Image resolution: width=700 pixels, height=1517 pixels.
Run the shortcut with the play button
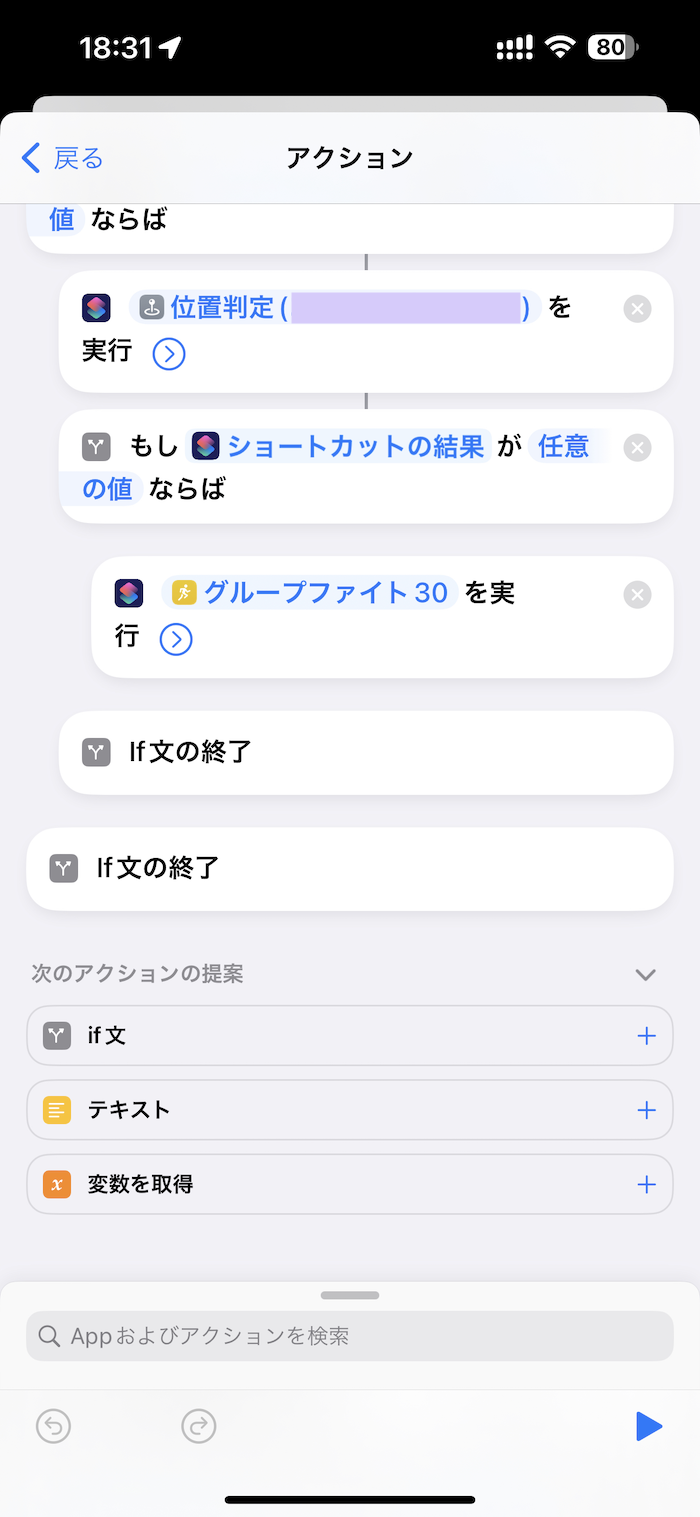[649, 1426]
